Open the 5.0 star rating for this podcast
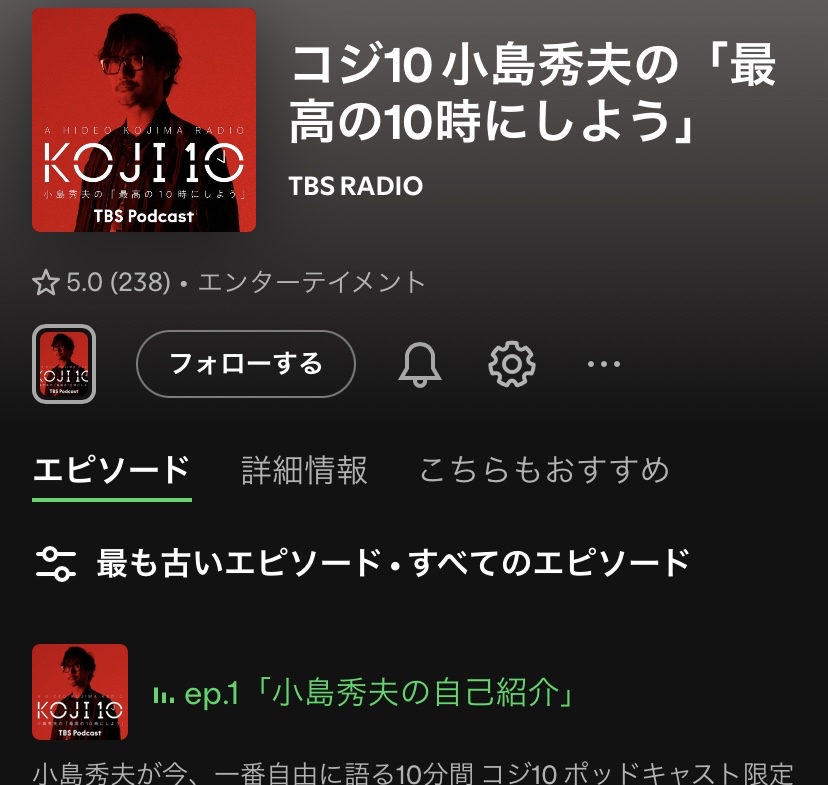The width and height of the screenshot is (828, 785). [x=100, y=283]
